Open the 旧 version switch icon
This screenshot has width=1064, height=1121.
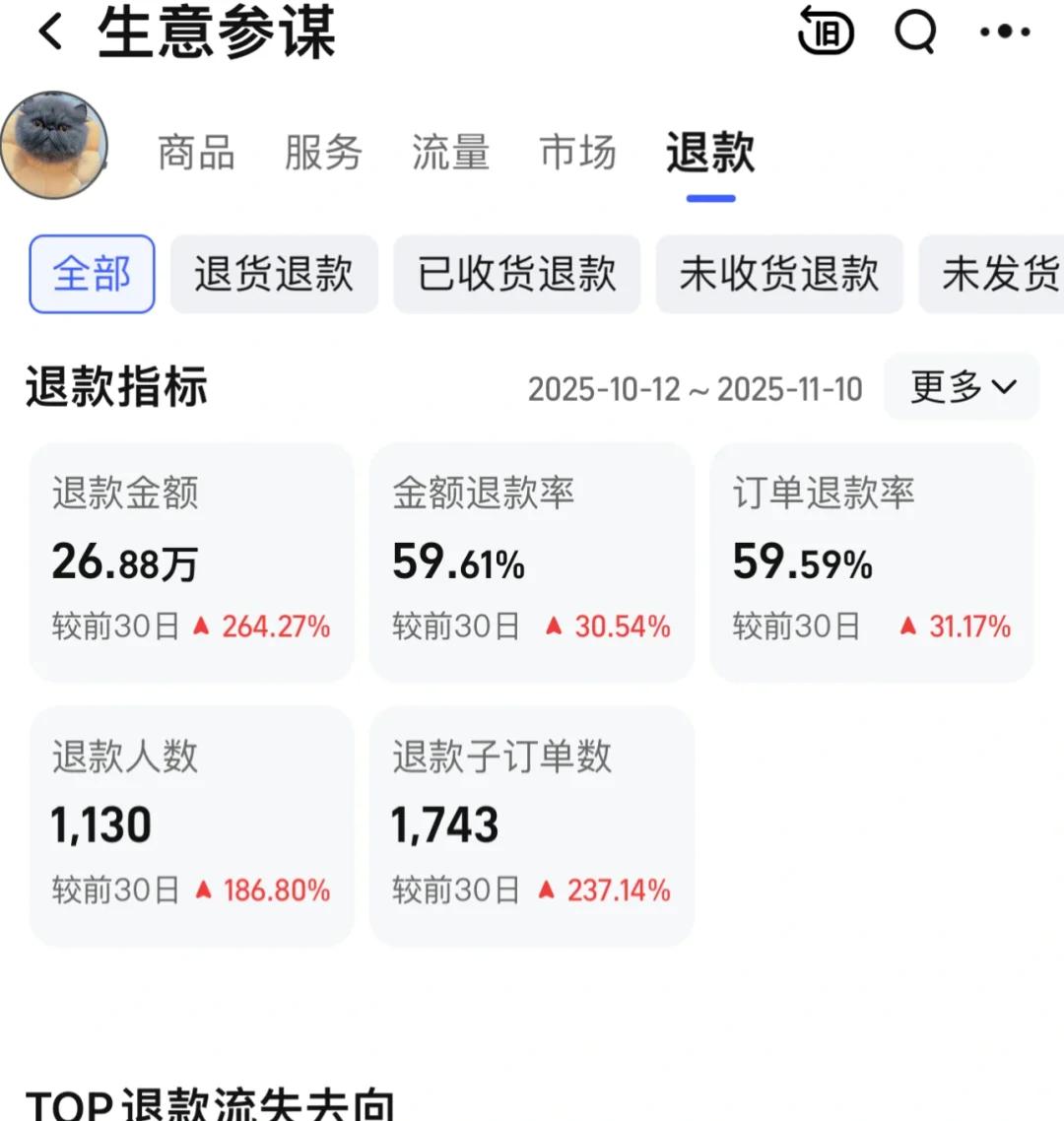(x=825, y=32)
